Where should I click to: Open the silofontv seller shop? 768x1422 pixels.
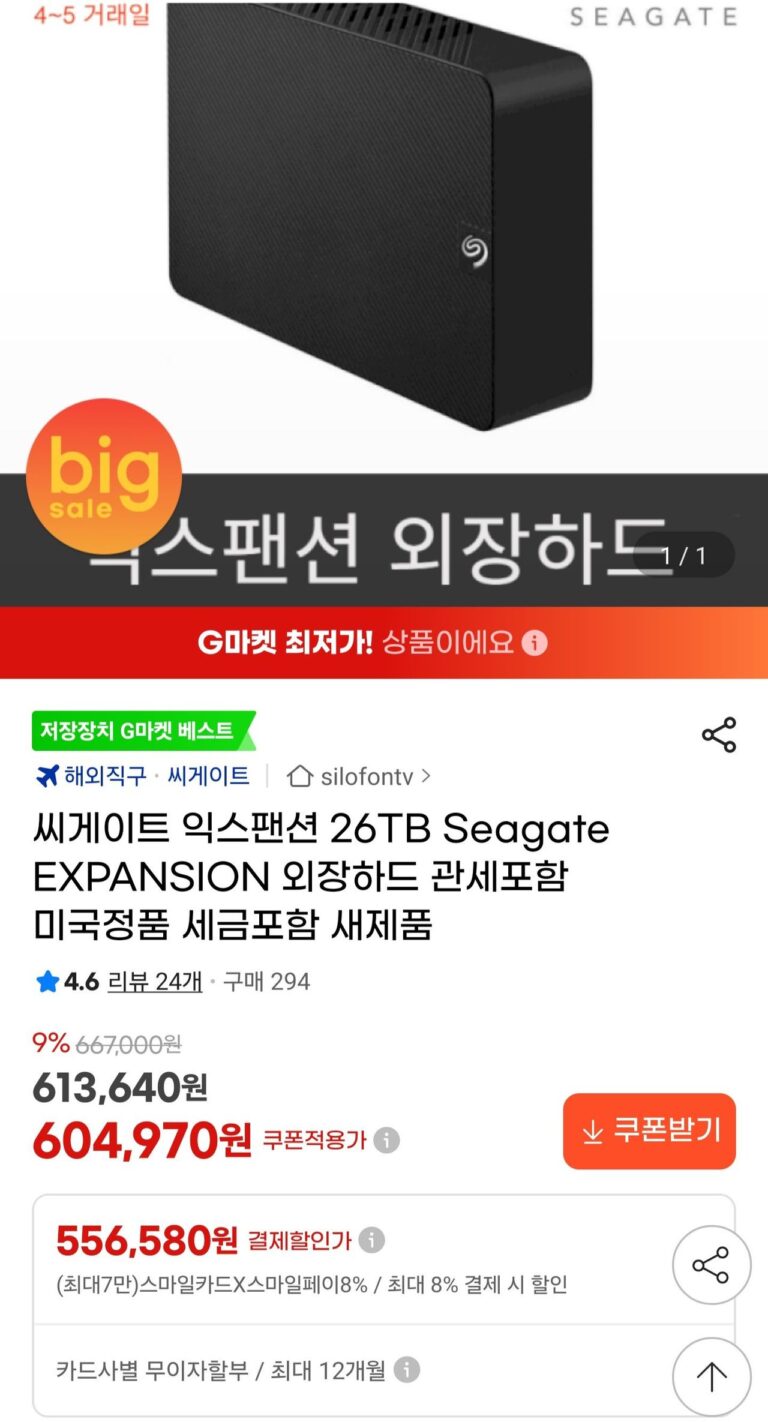click(x=359, y=776)
